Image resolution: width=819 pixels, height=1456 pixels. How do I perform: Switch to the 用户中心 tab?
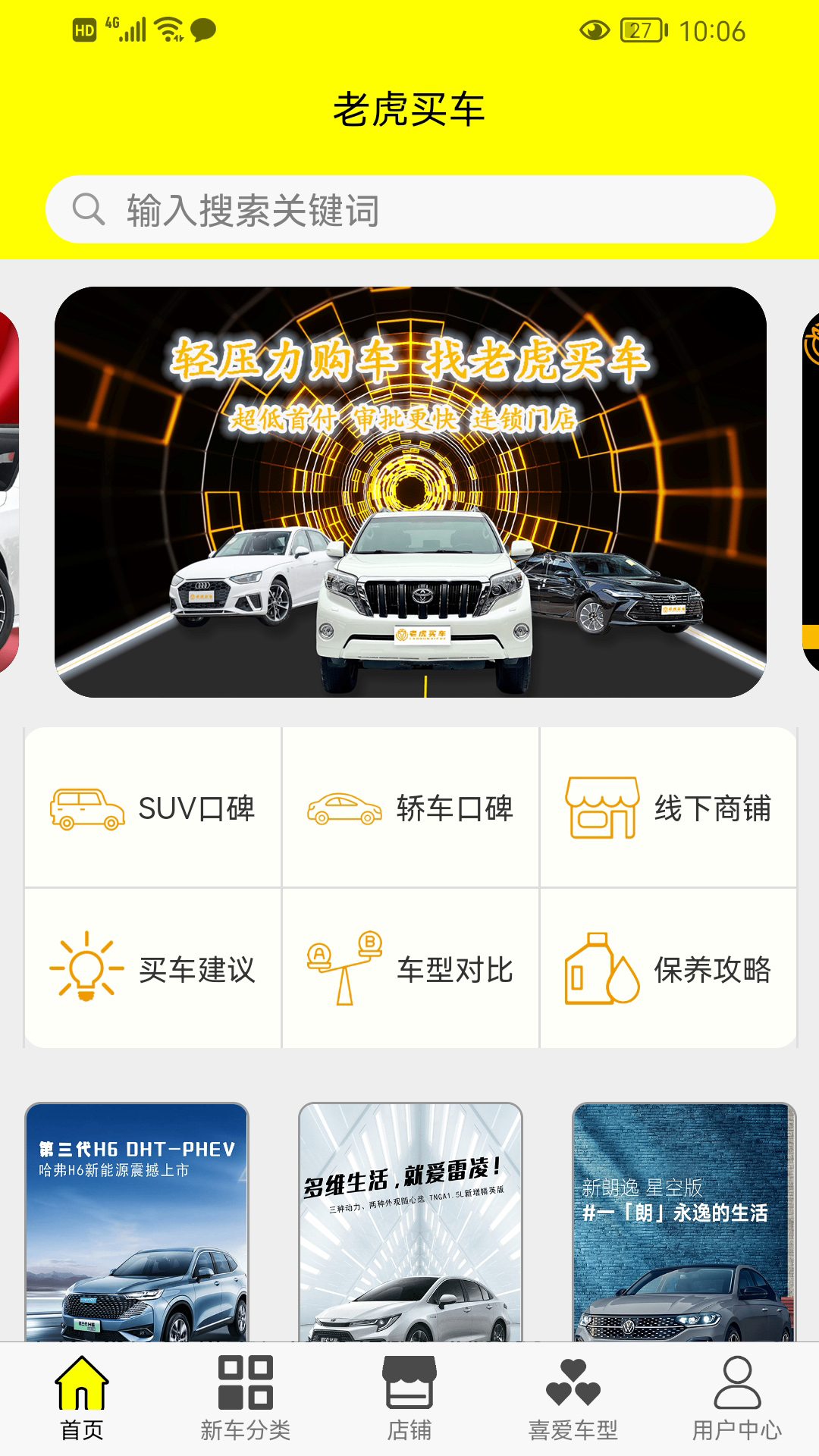[x=737, y=1398]
